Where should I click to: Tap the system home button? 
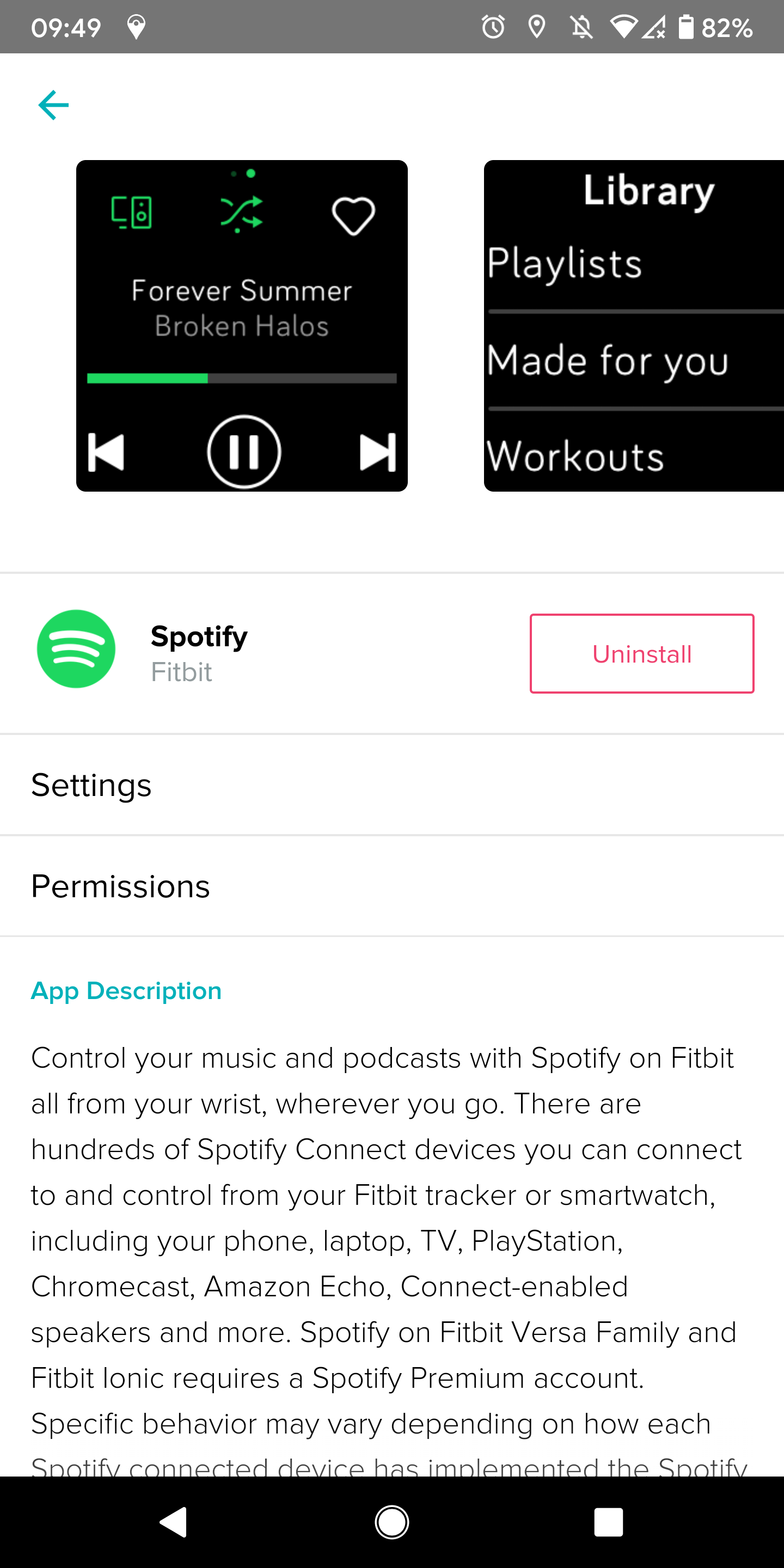[x=392, y=1522]
